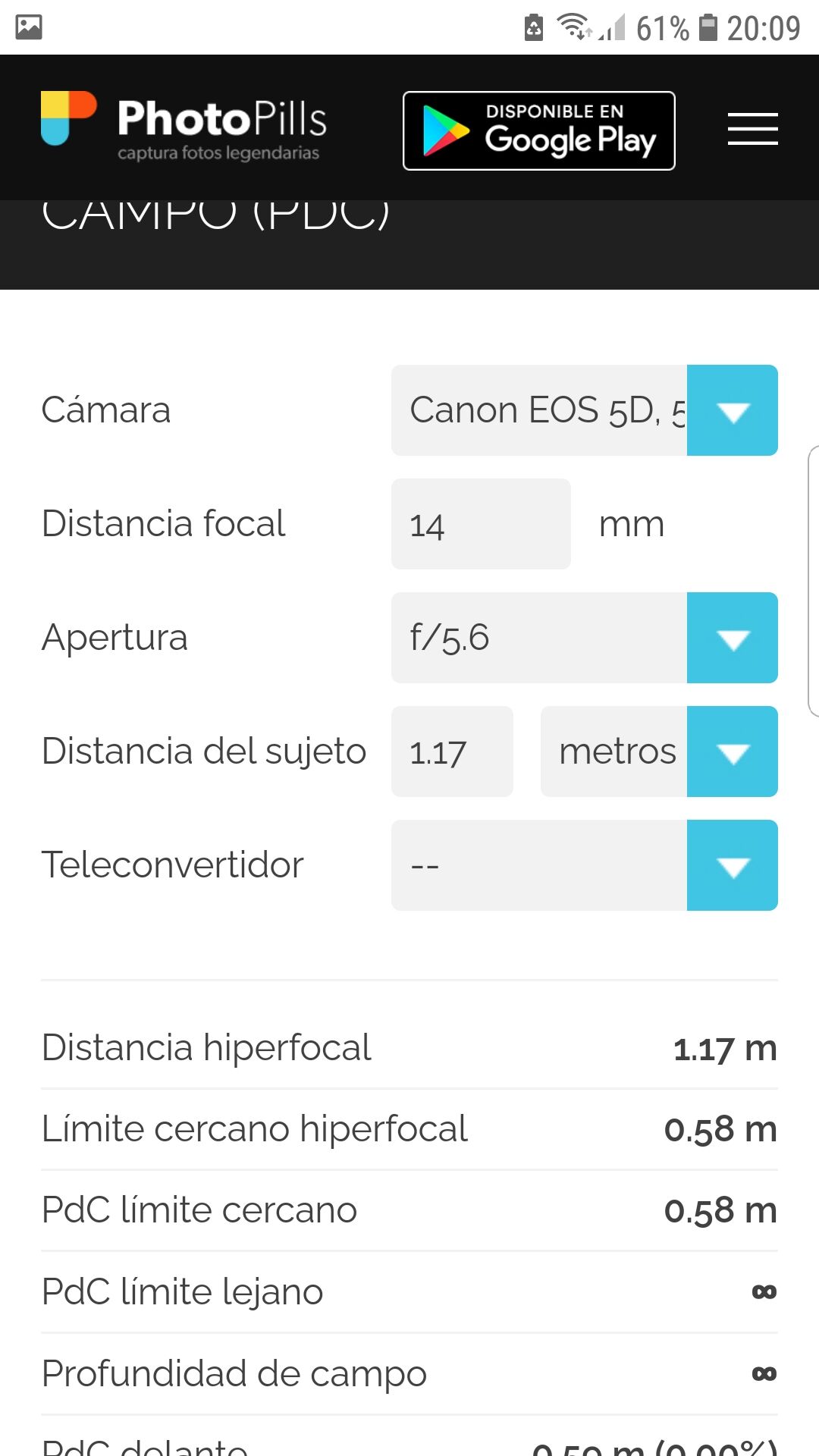
Task: Open the hamburger menu
Action: [752, 129]
